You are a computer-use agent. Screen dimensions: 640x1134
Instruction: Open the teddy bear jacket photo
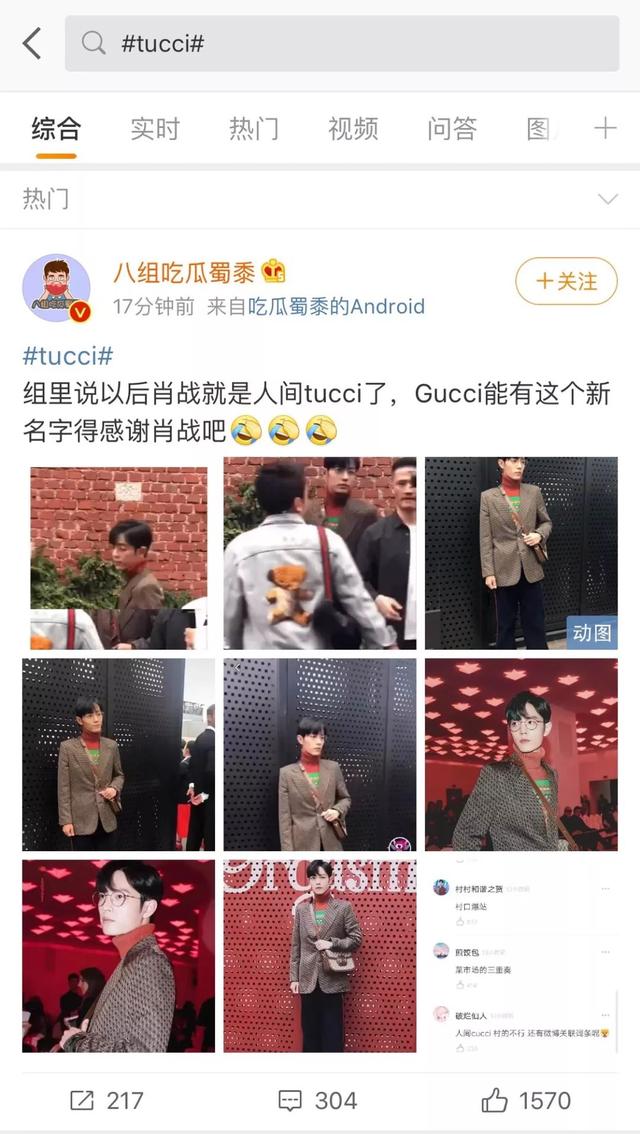coord(320,553)
